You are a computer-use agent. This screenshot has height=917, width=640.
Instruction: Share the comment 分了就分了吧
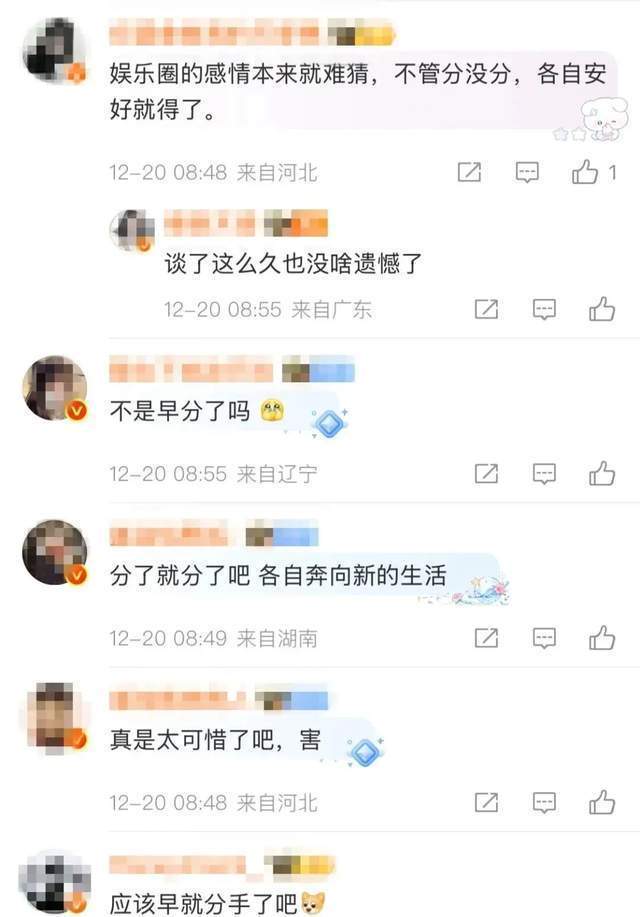pyautogui.click(x=486, y=638)
